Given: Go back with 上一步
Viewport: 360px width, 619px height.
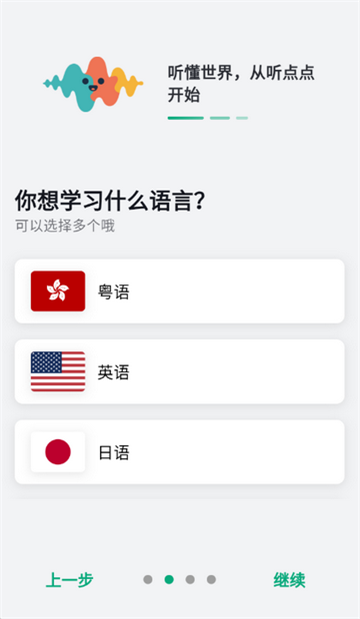Looking at the screenshot, I should point(70,580).
